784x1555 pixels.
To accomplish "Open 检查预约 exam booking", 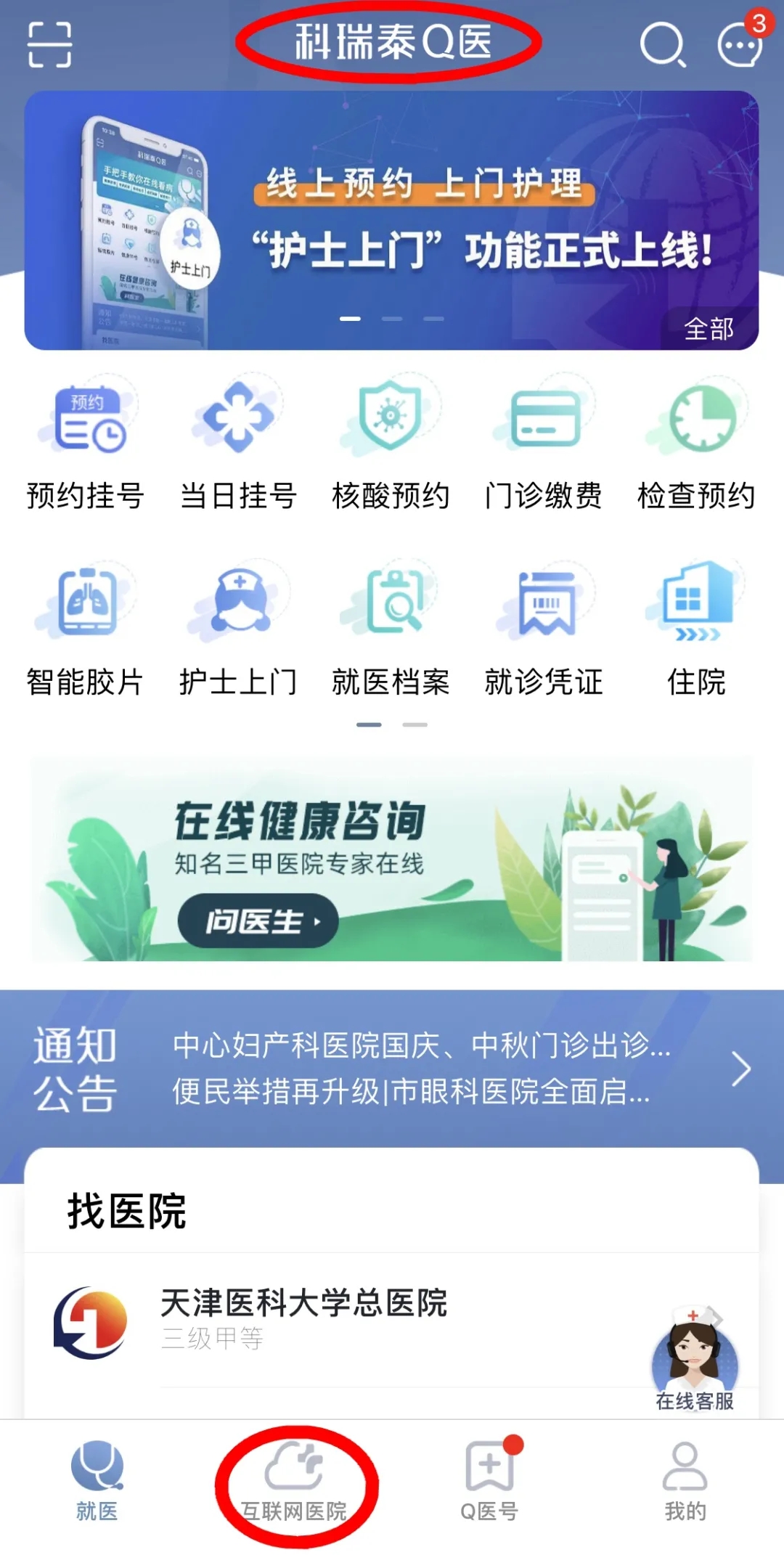I will click(696, 444).
